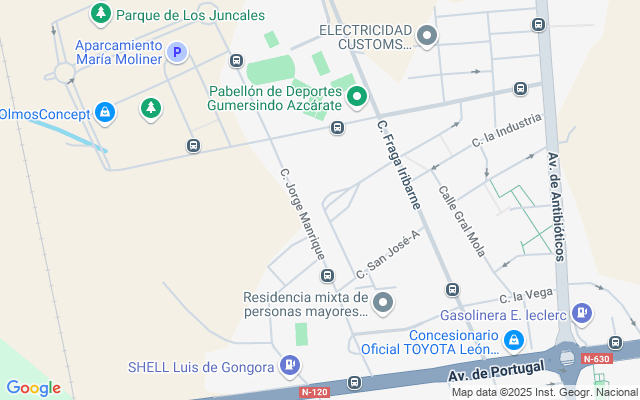This screenshot has height=400, width=640.
Task: Tap the OlmosConcept shop marker
Action: coord(104,112)
